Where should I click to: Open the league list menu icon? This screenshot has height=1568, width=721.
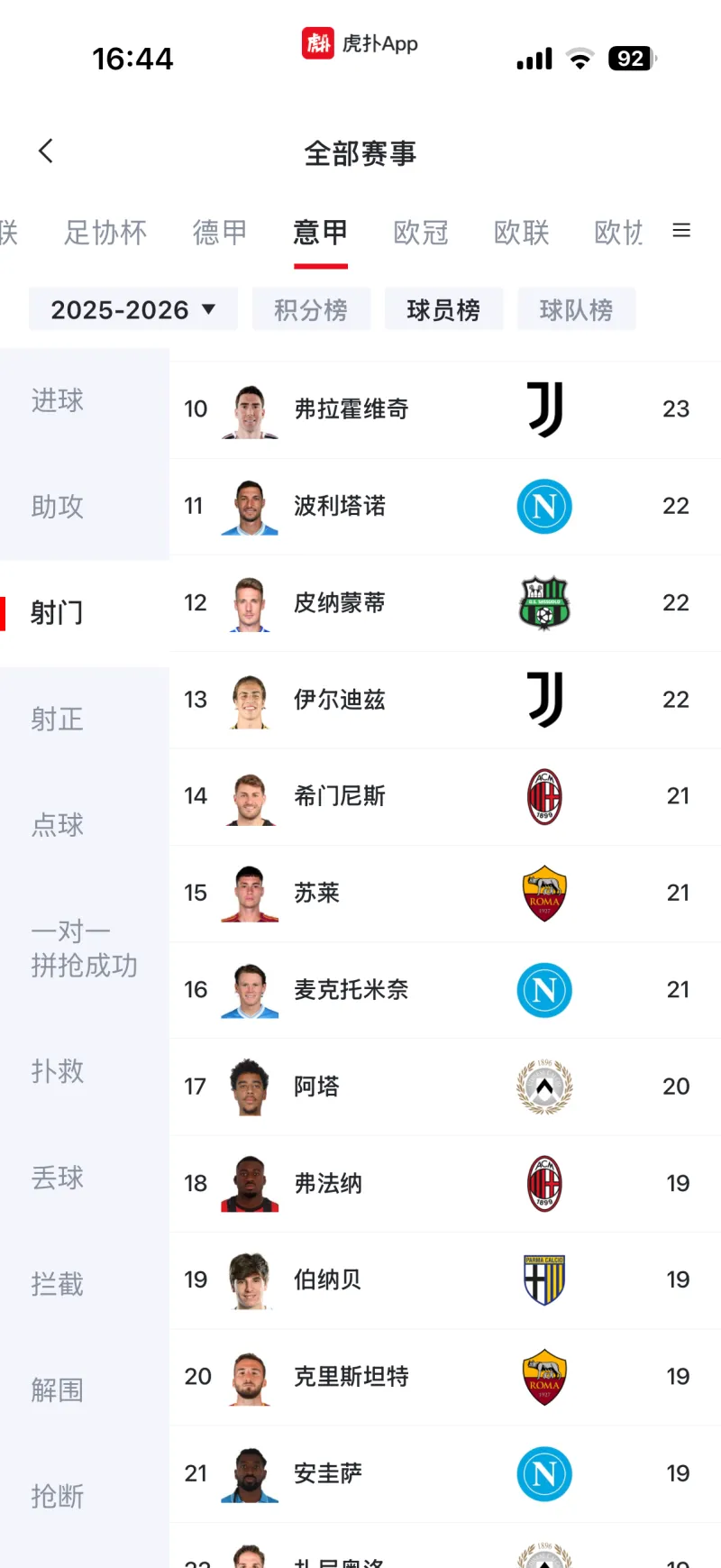point(681,231)
